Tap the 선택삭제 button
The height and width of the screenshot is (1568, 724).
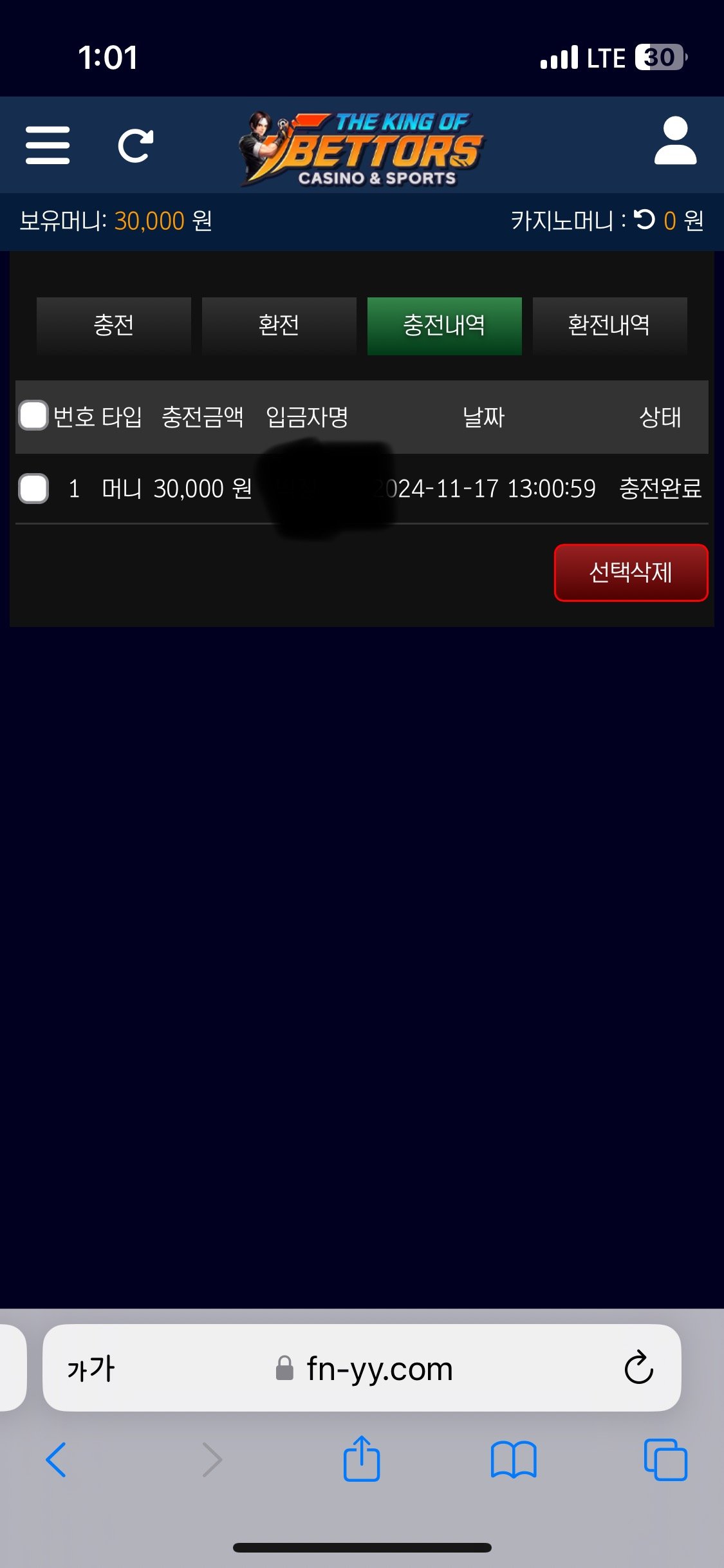(x=631, y=572)
